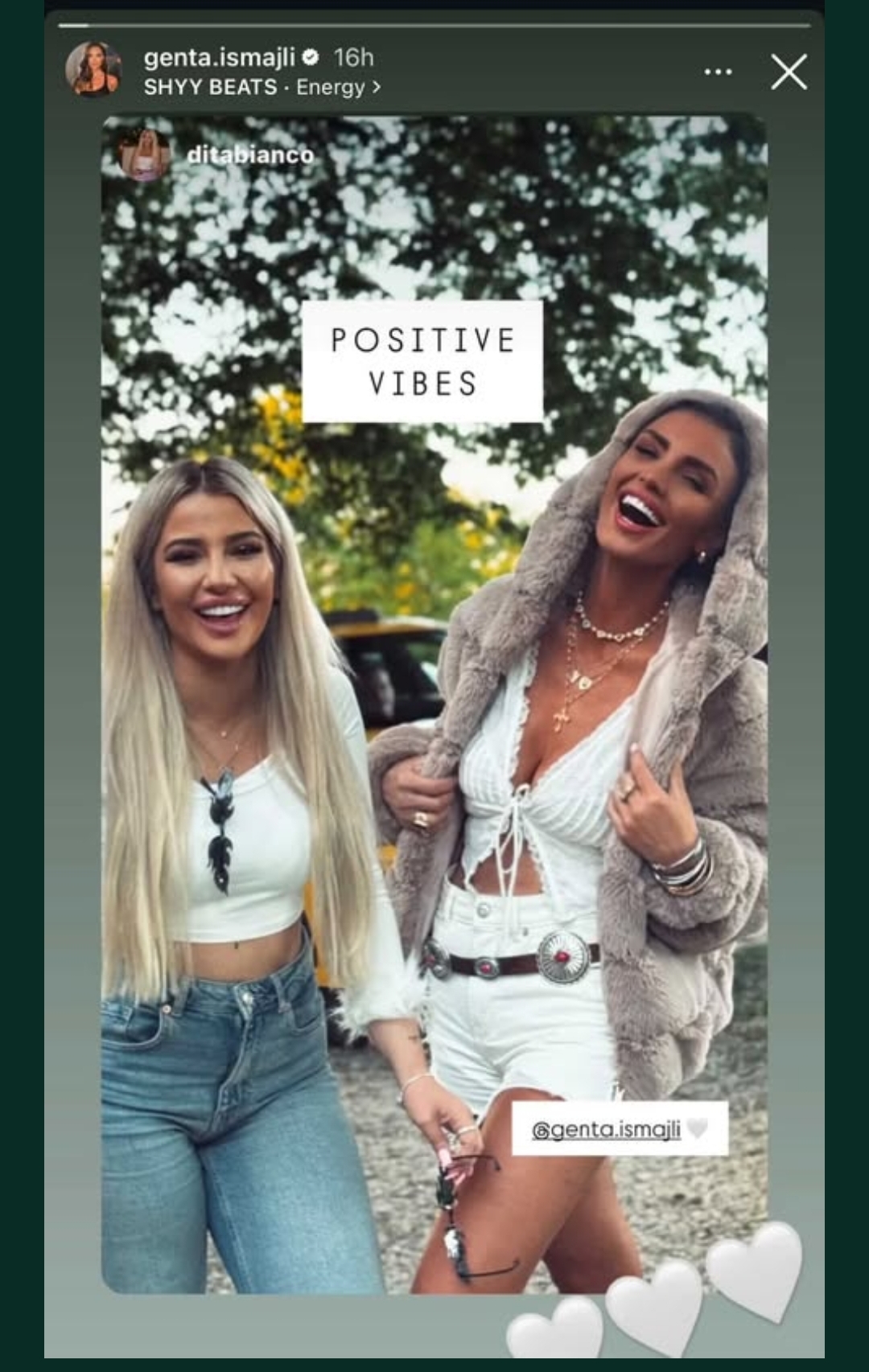Open the three-dot story options menu
Image resolution: width=869 pixels, height=1372 pixels.
point(718,72)
